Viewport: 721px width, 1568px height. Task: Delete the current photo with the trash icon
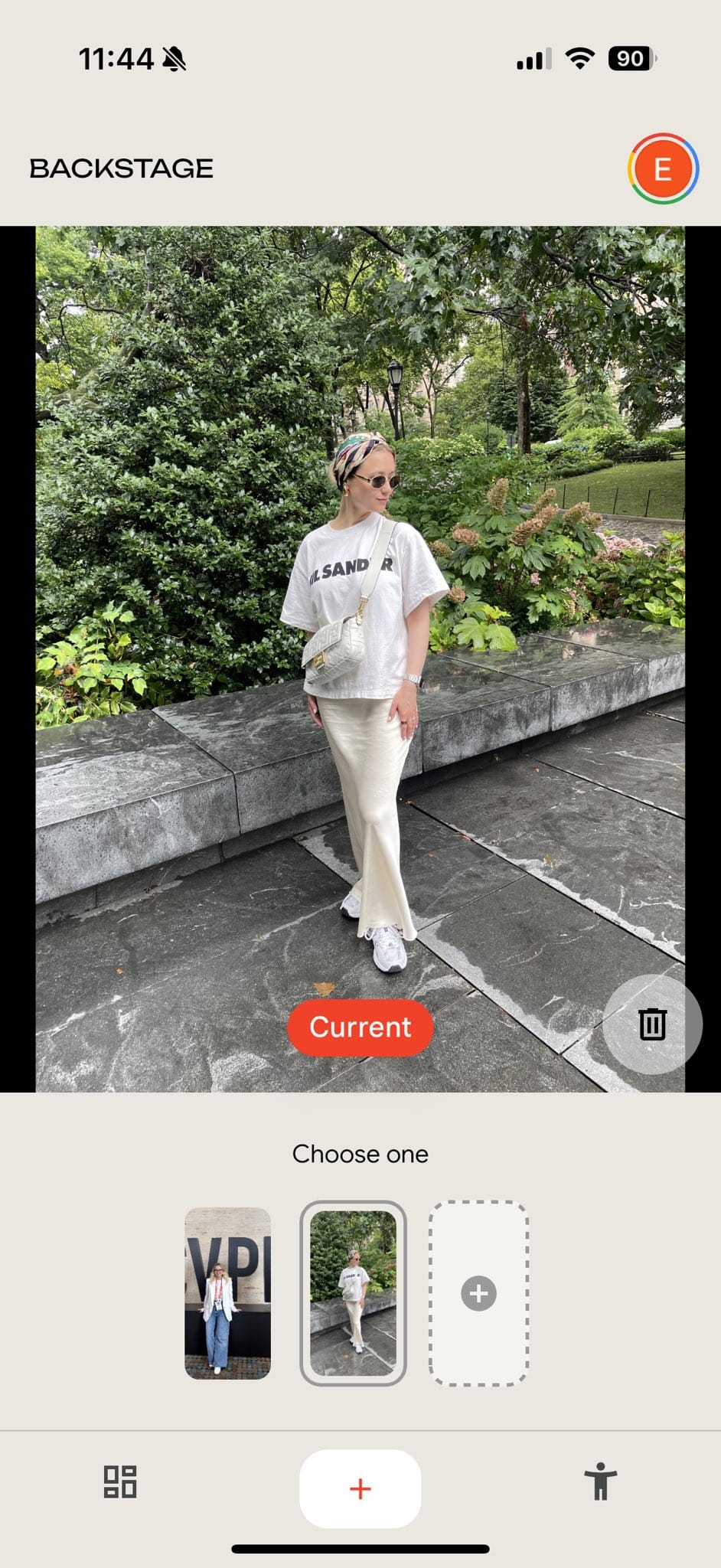652,1024
